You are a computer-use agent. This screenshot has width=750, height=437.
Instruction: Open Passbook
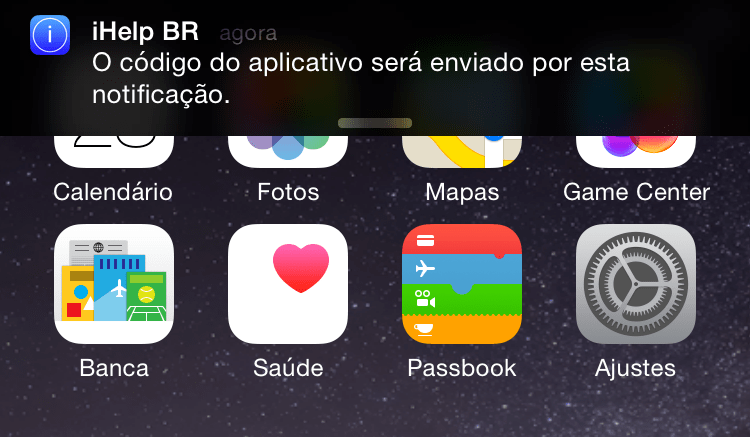(x=462, y=284)
